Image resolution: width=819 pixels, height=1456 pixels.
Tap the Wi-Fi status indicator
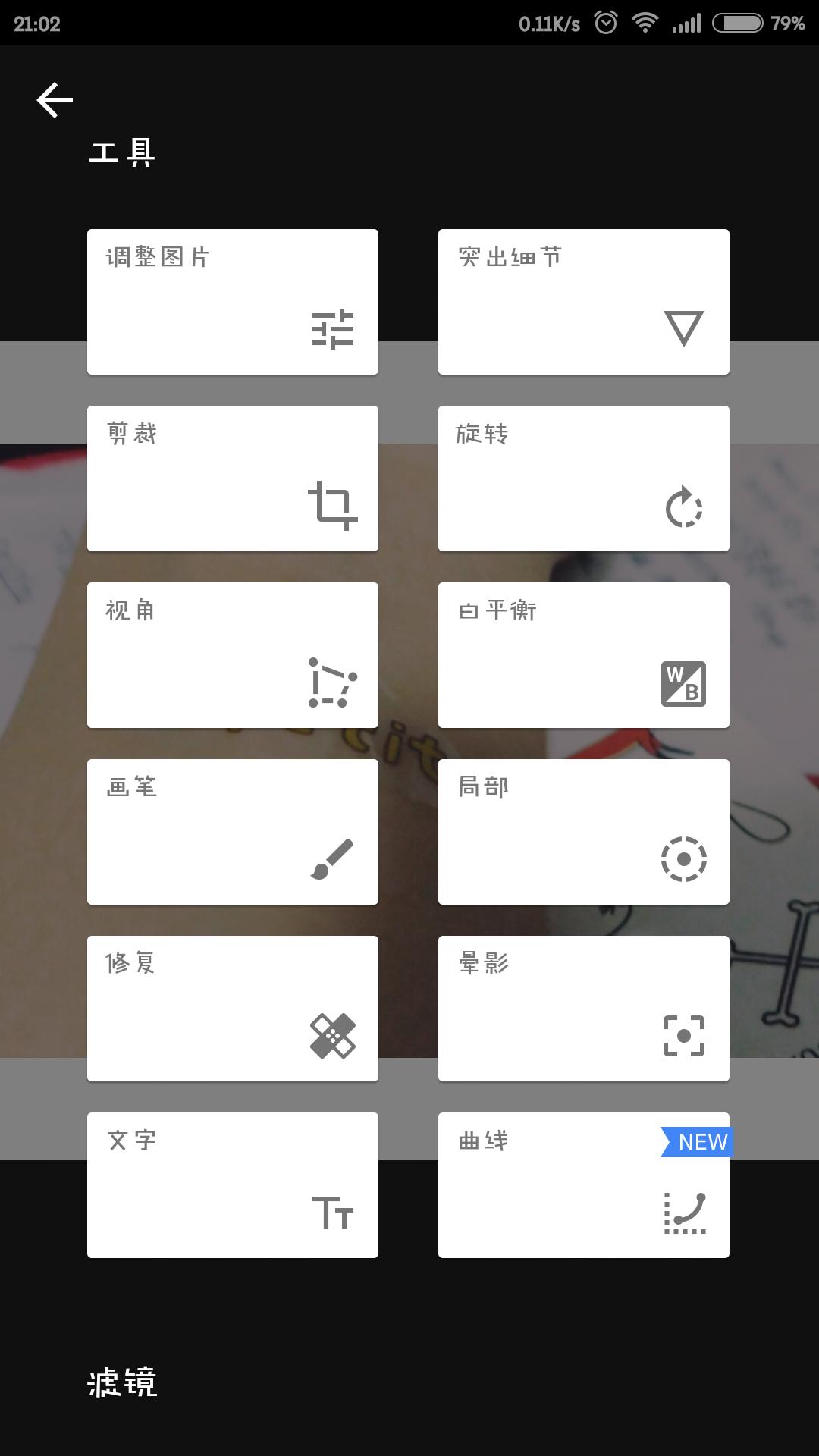[643, 23]
